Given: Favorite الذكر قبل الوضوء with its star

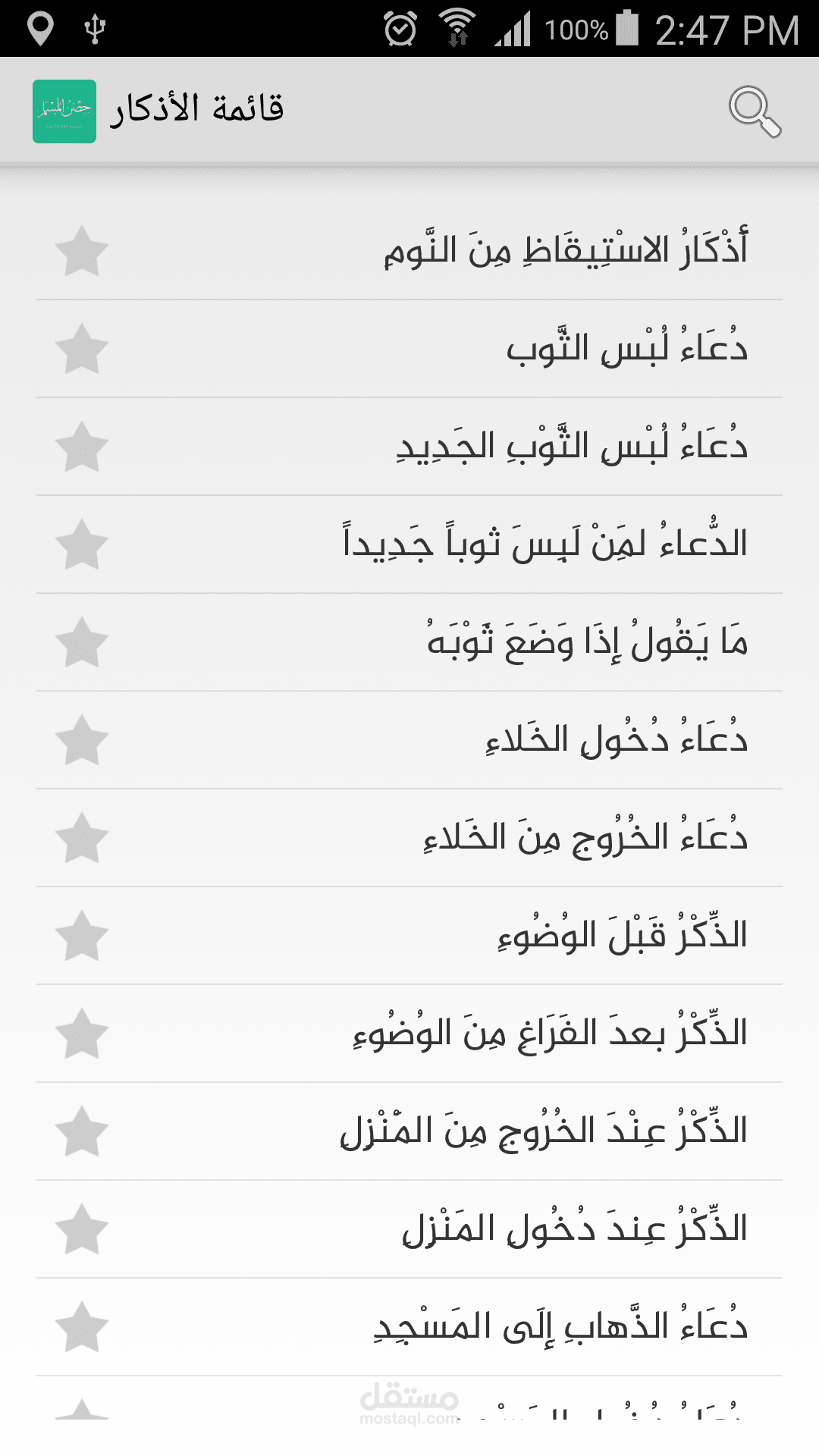Looking at the screenshot, I should coord(82,936).
